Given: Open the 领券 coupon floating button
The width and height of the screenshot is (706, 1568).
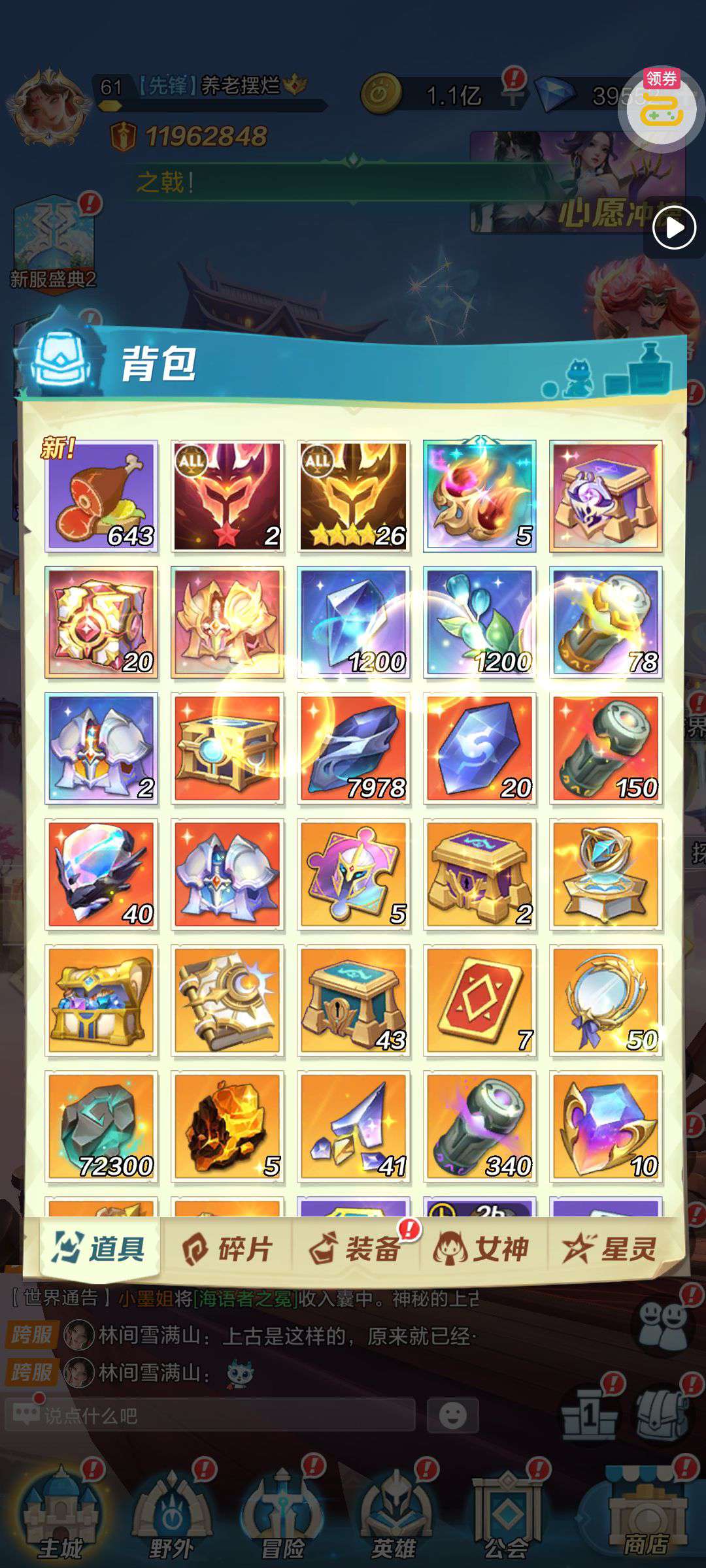Looking at the screenshot, I should pyautogui.click(x=661, y=109).
